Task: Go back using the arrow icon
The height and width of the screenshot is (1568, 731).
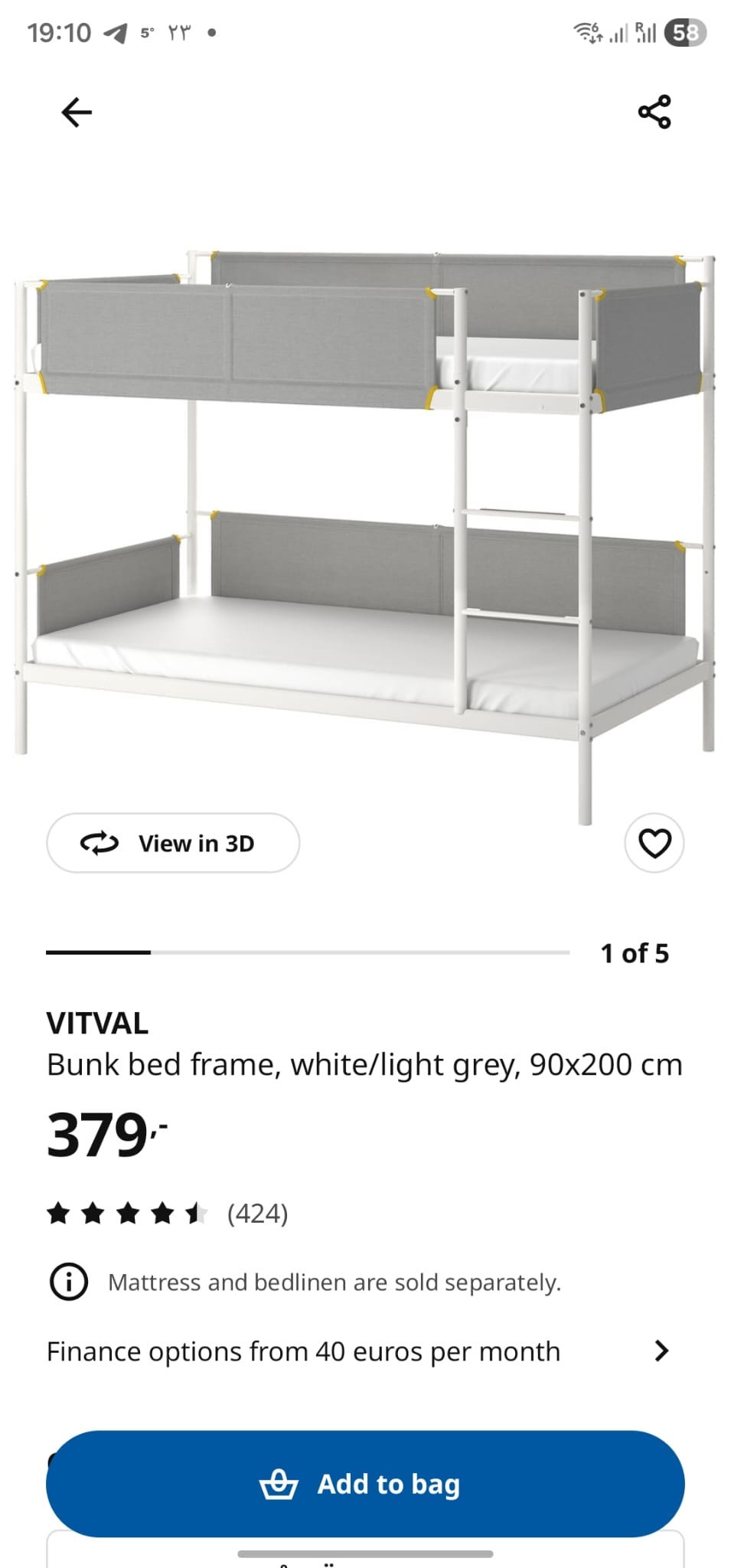Action: pyautogui.click(x=76, y=113)
